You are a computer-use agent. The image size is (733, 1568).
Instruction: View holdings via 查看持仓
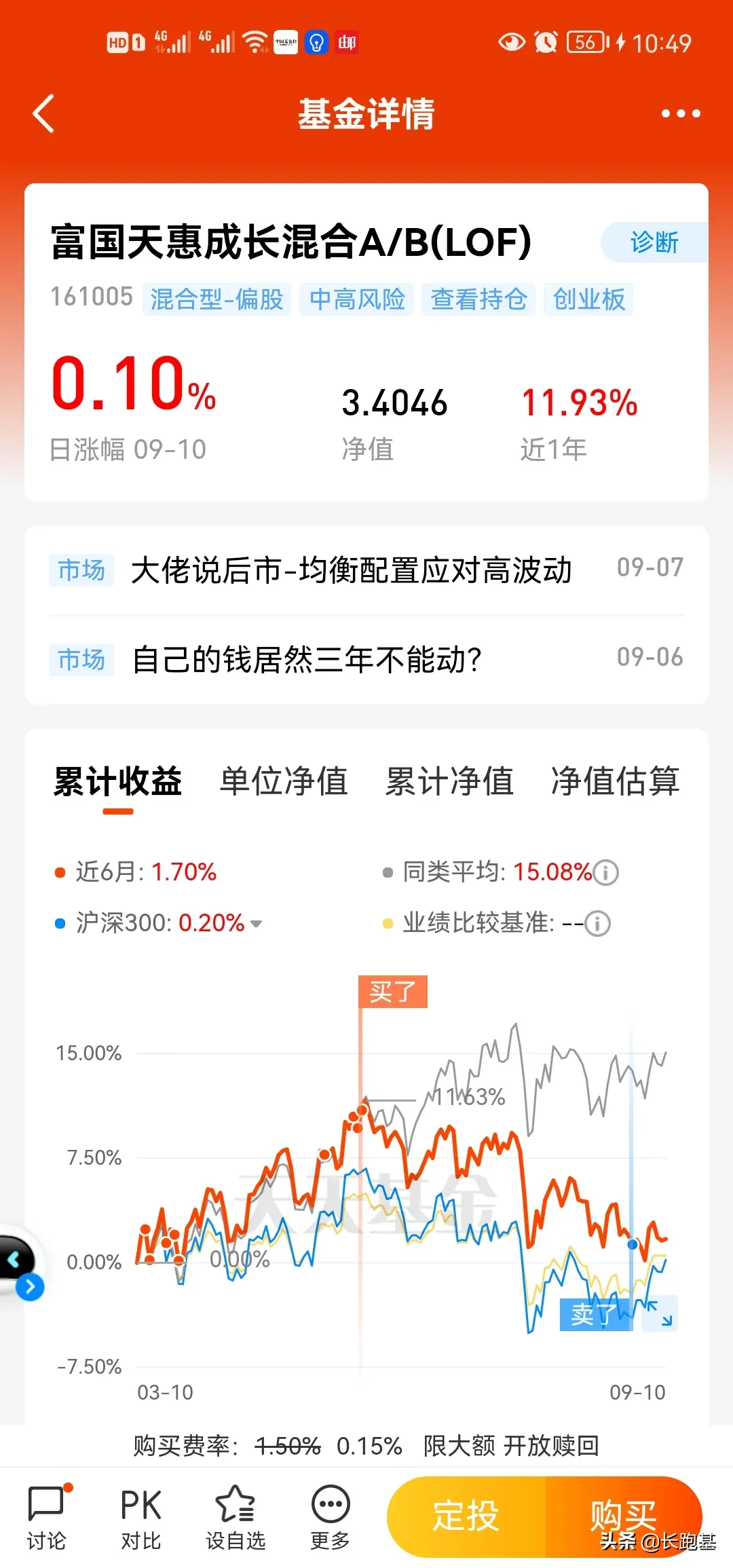(478, 299)
